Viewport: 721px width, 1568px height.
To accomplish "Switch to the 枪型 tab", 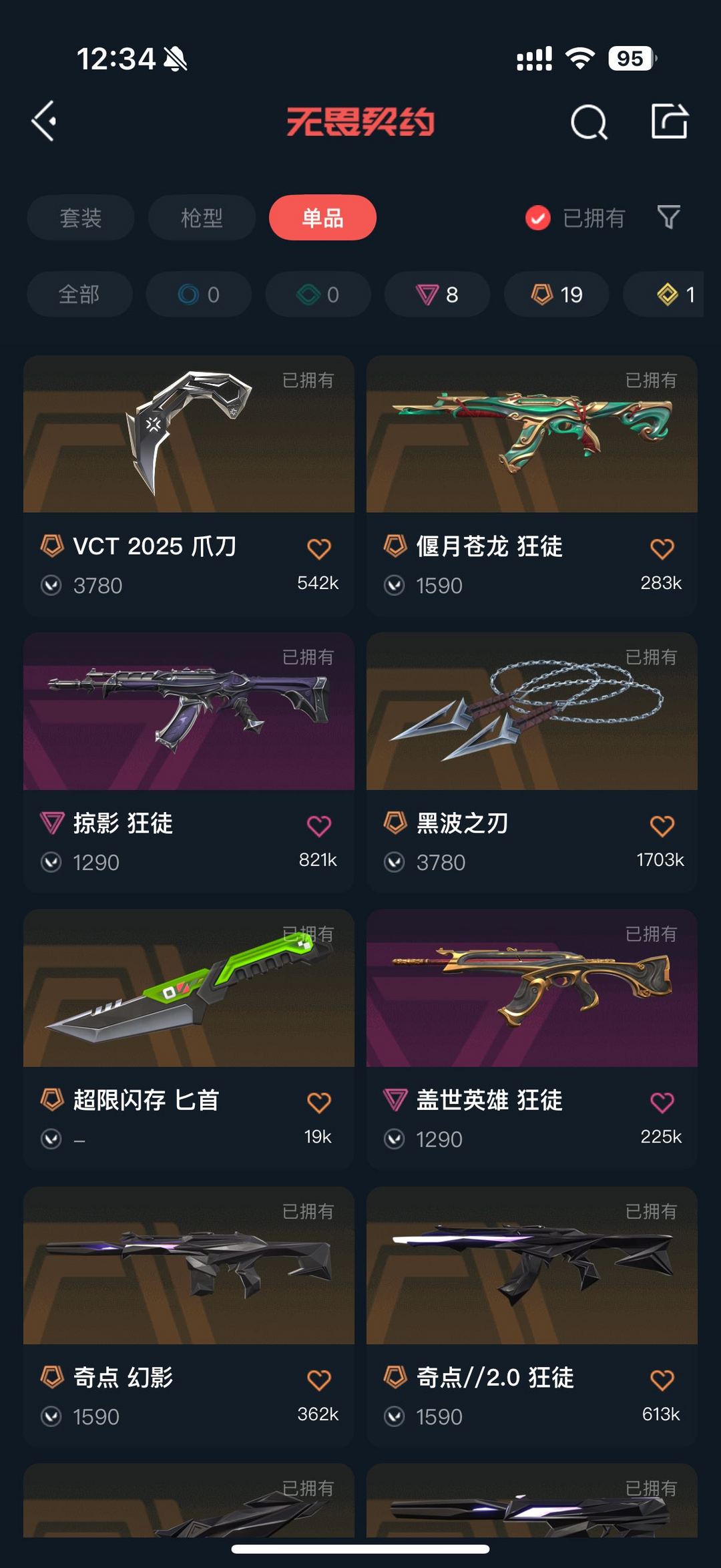I will pyautogui.click(x=202, y=218).
